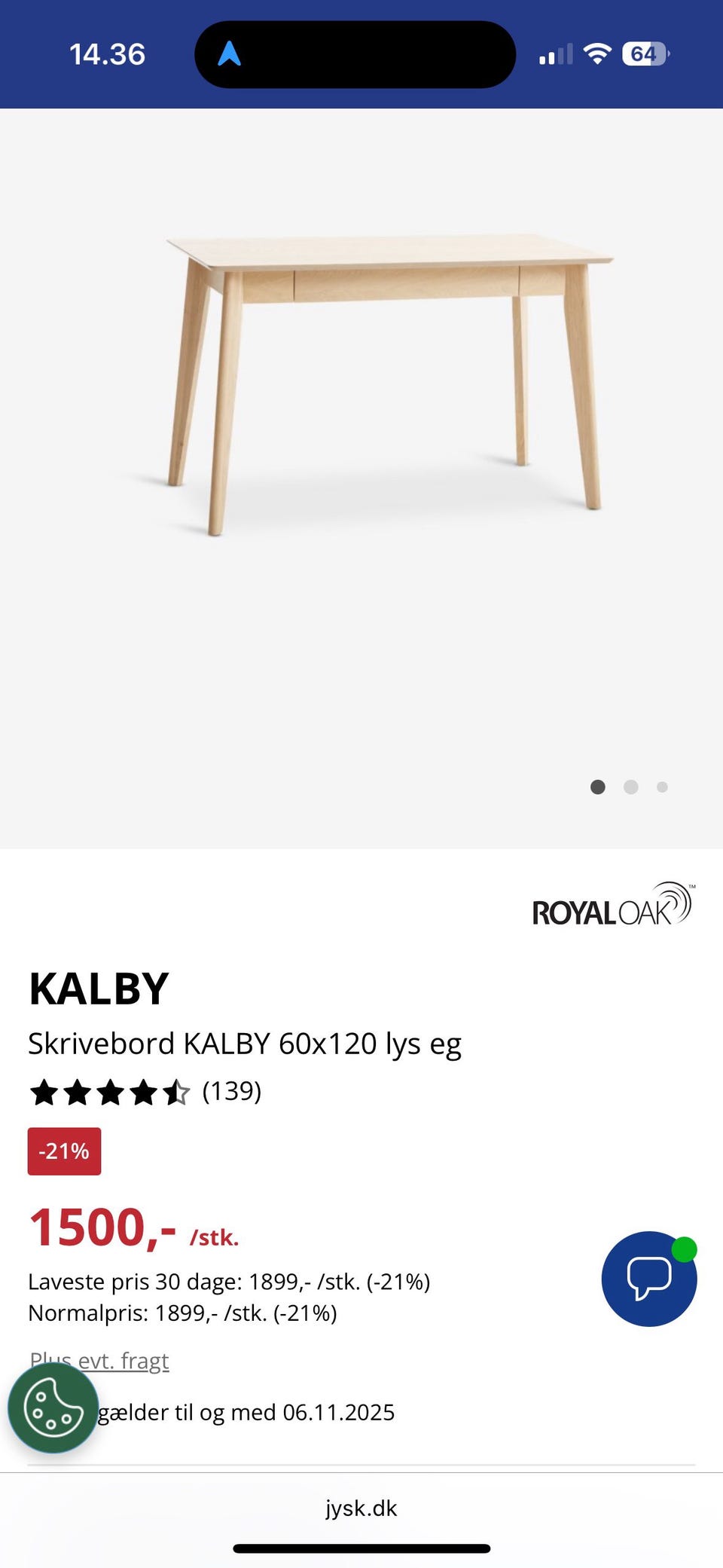The image size is (723, 1568).
Task: Click the KALBY product title
Action: coord(99,989)
